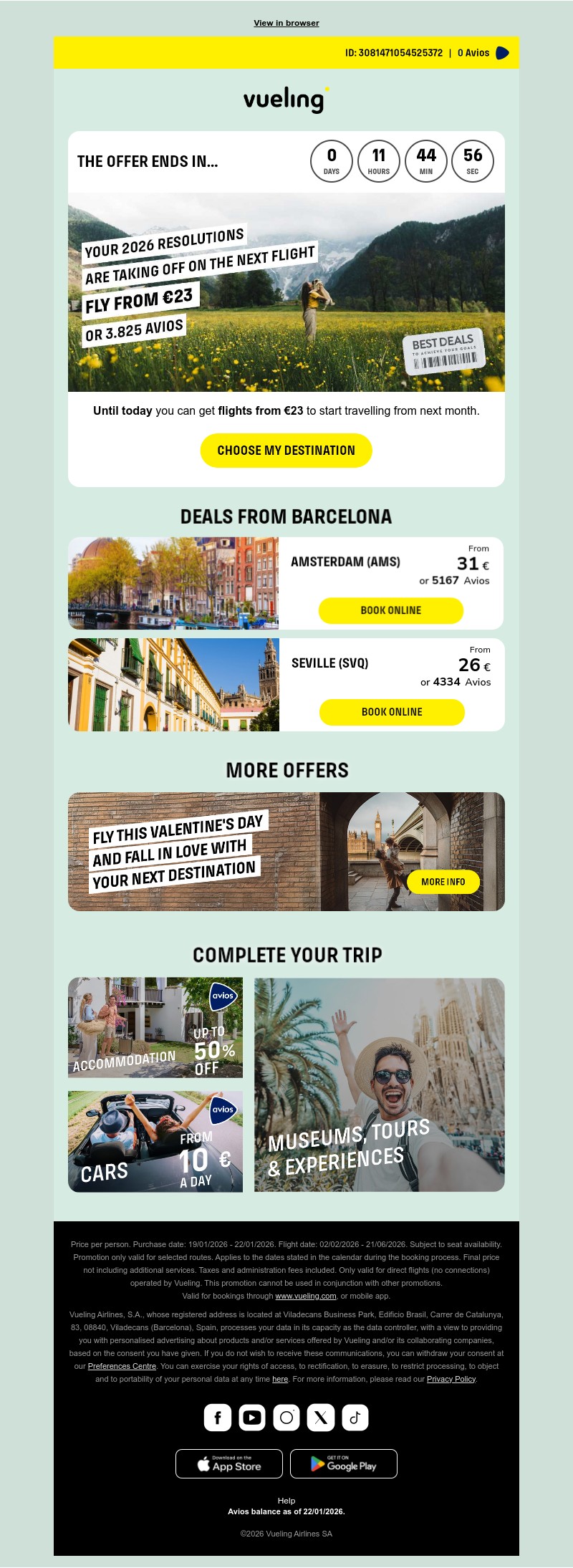Image resolution: width=573 pixels, height=1568 pixels.
Task: Get the app on Google Play
Action: (x=344, y=1463)
